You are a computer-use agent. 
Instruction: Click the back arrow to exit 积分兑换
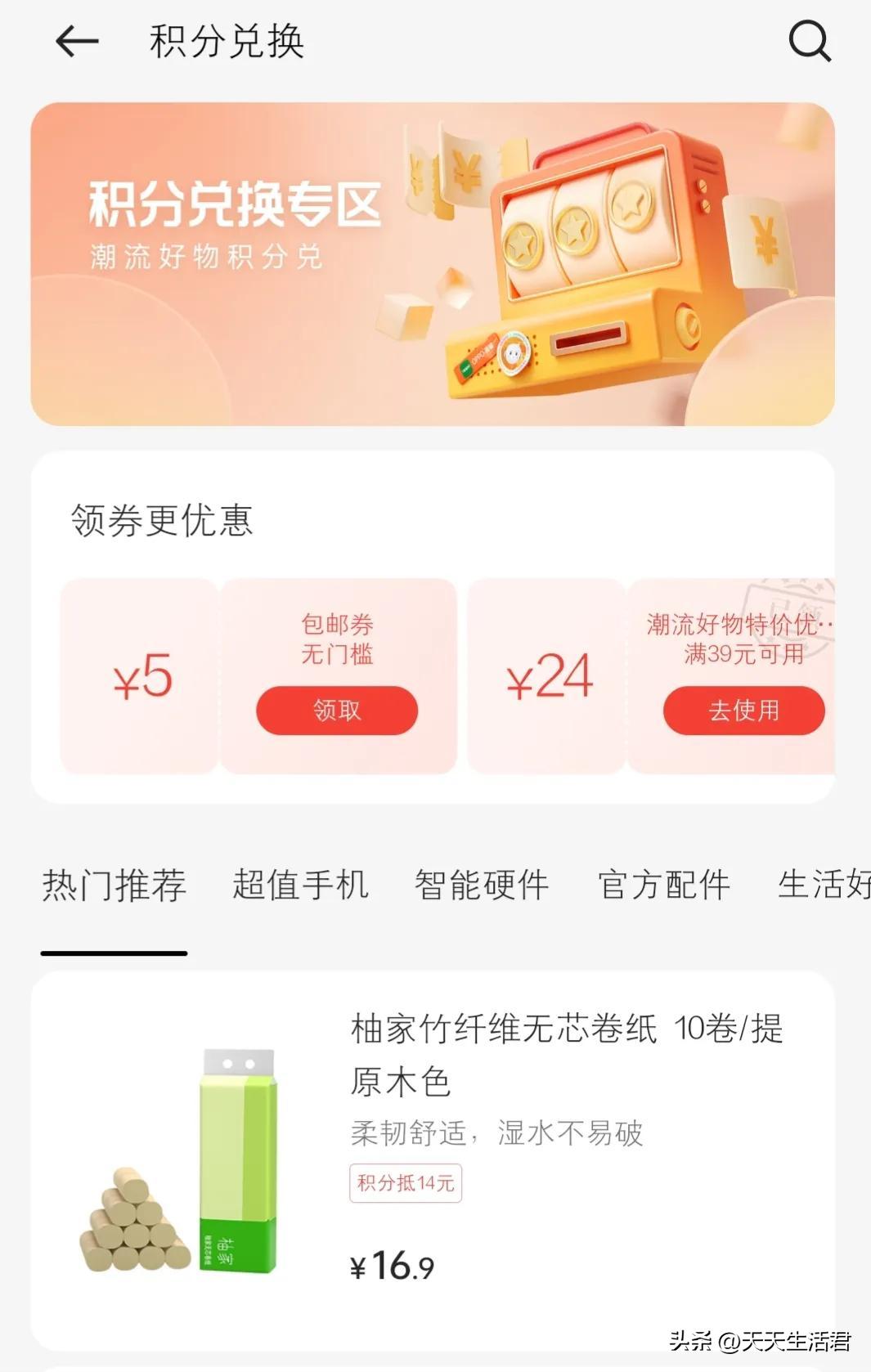point(77,42)
